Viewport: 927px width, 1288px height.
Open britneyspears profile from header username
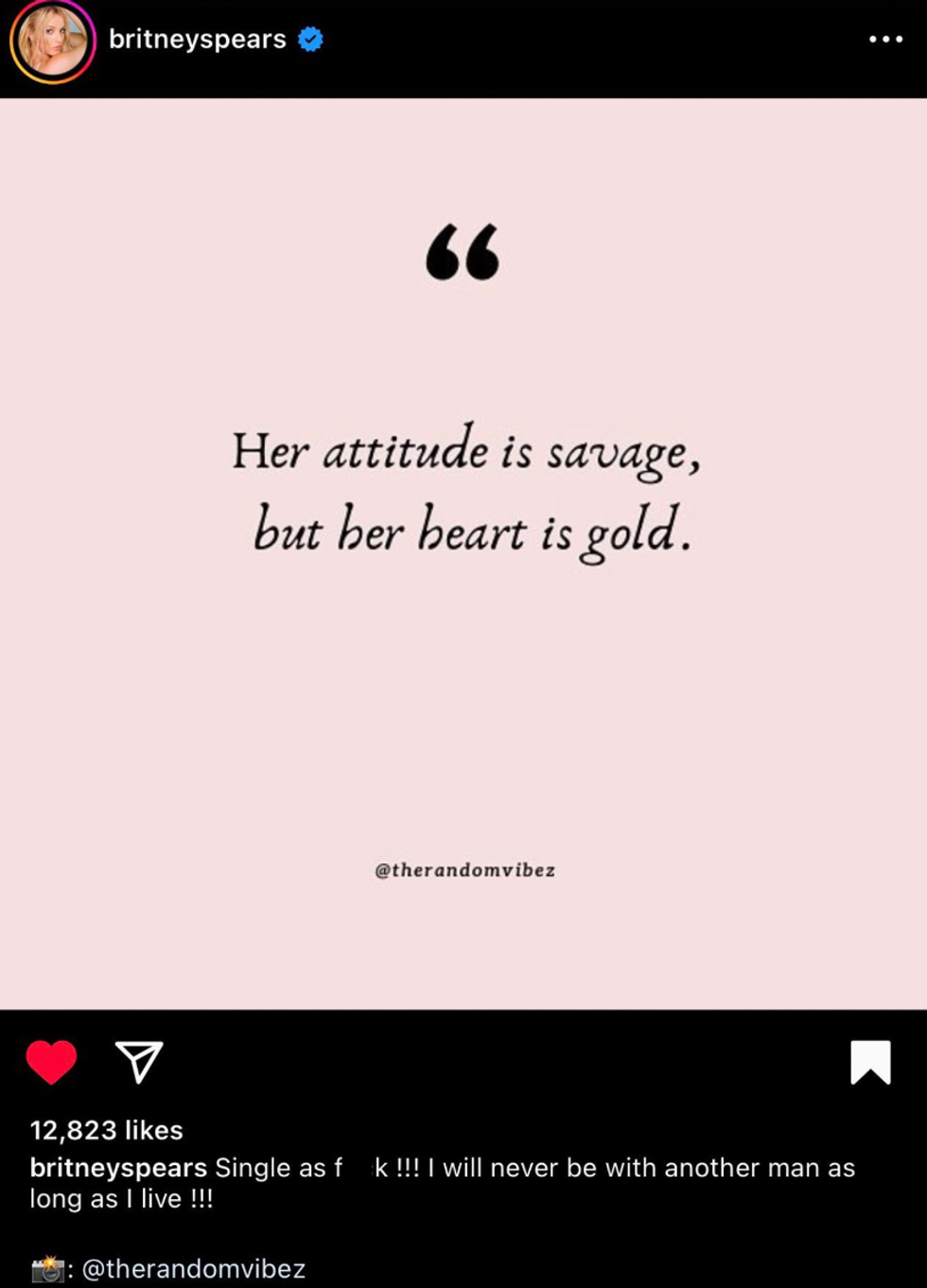[197, 40]
